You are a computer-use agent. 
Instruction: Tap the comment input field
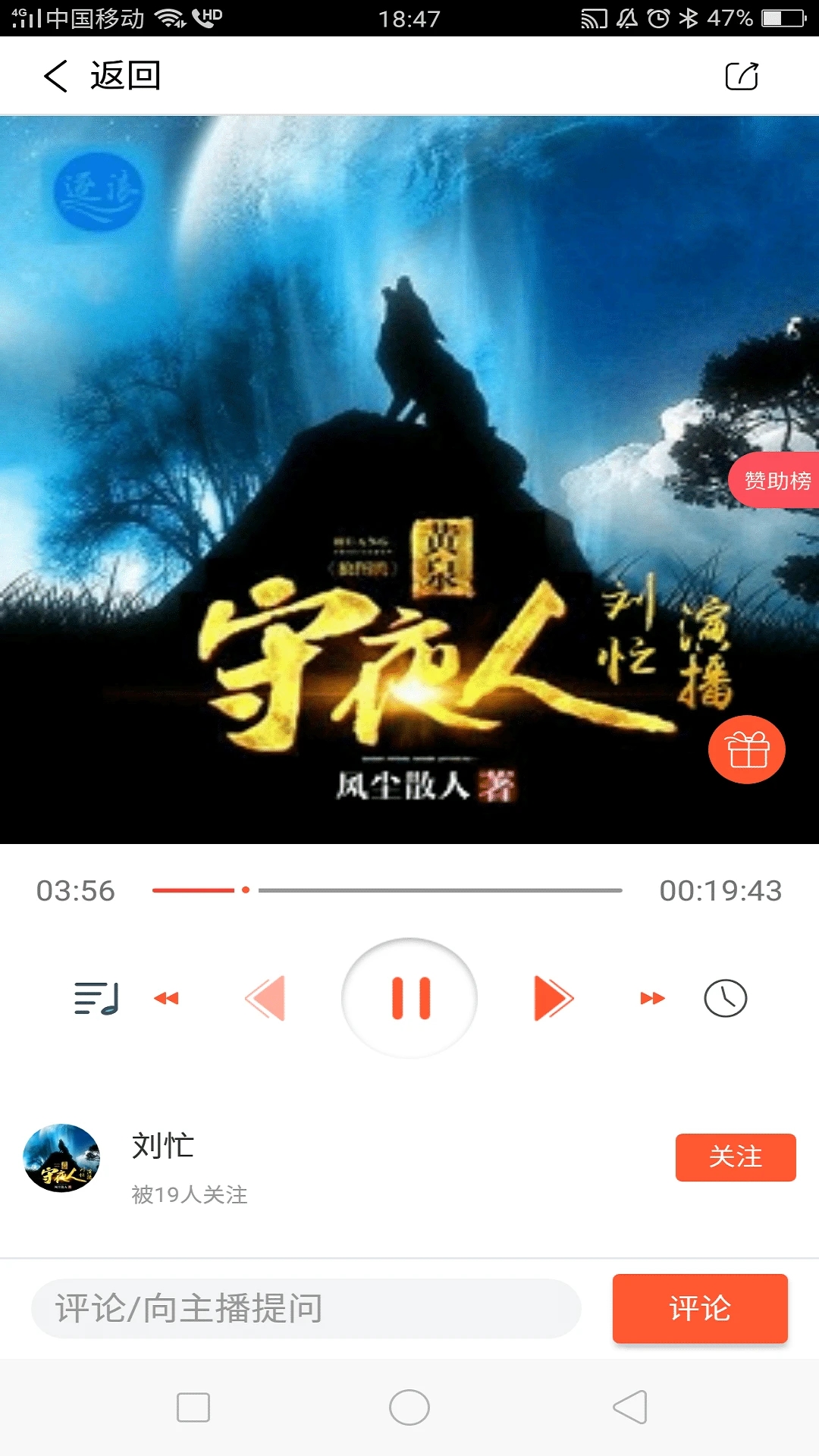click(306, 1308)
